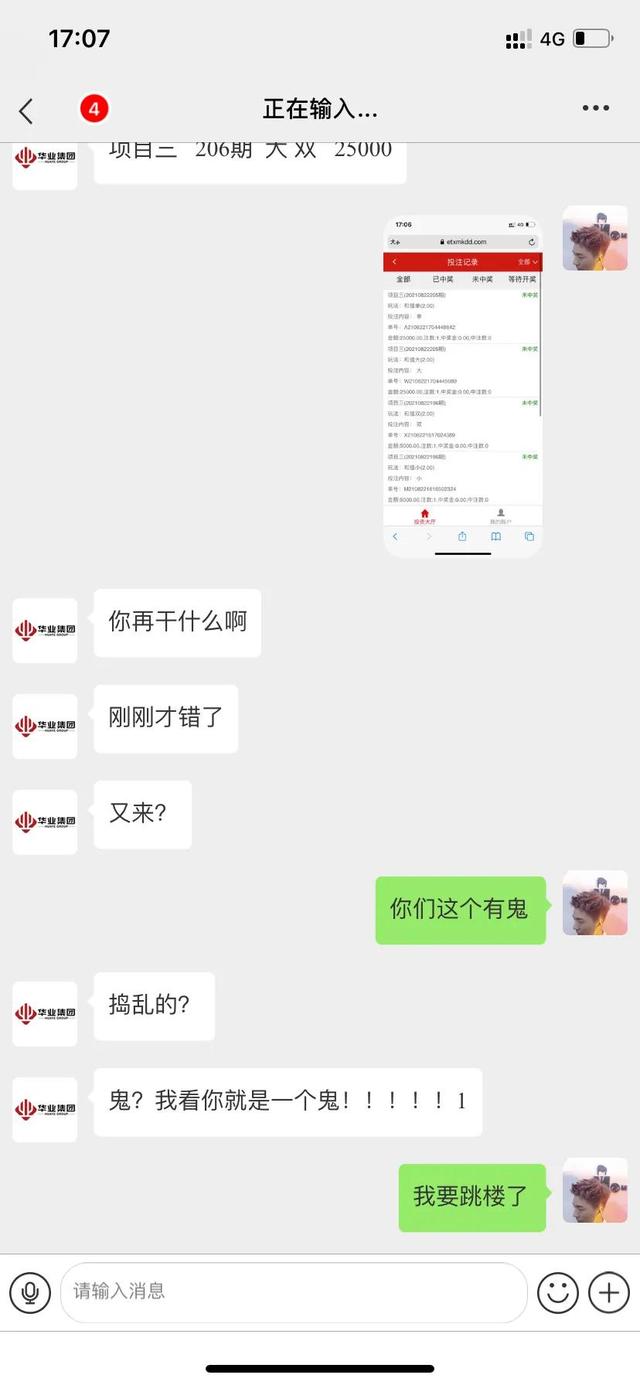Screen dimensions: 640x1385
Task: Focus the 请输入消息 message field
Action: [293, 1292]
